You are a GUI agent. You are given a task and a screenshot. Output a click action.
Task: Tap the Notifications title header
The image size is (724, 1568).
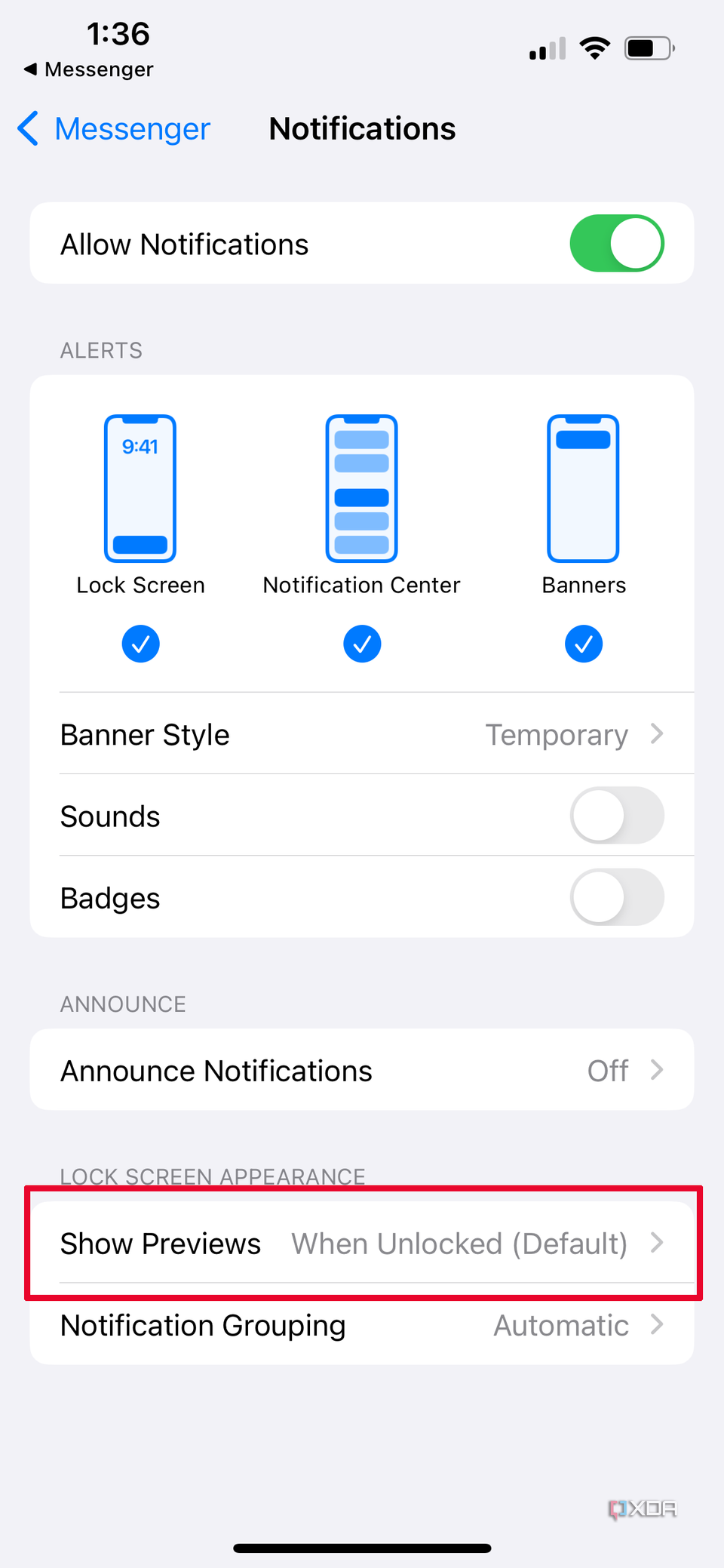point(361,128)
